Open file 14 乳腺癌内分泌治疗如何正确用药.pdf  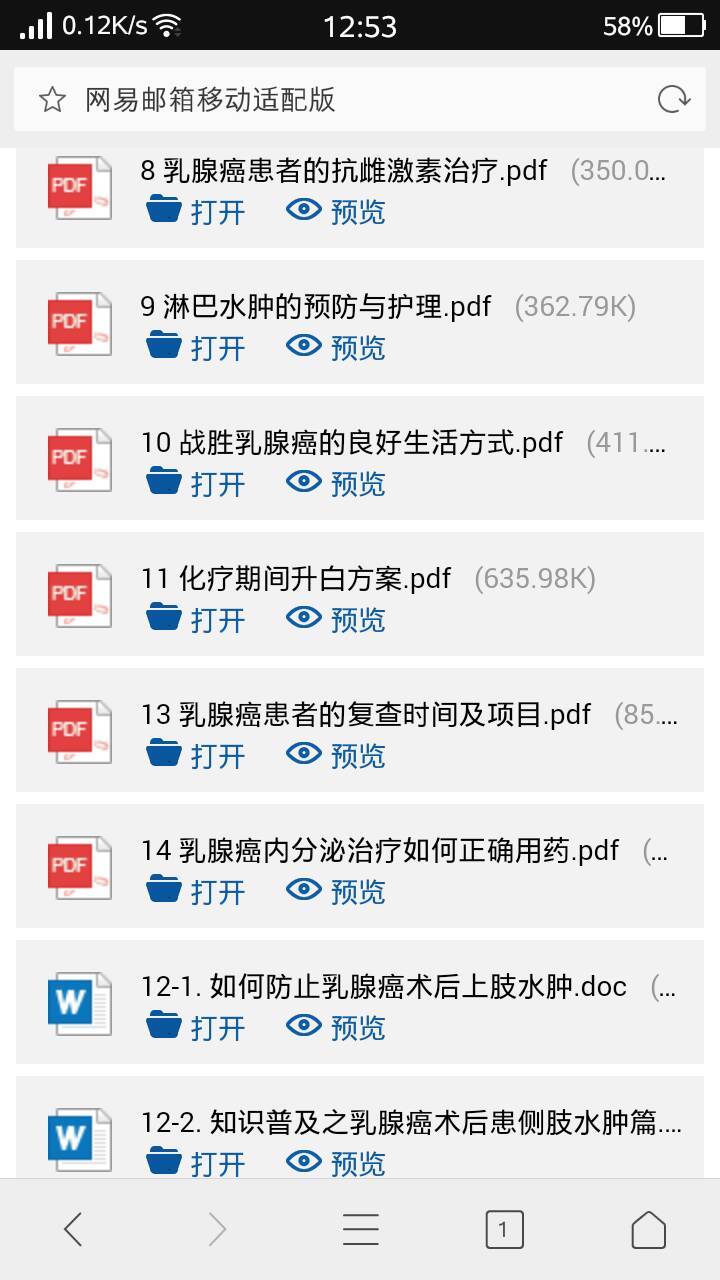[x=196, y=892]
